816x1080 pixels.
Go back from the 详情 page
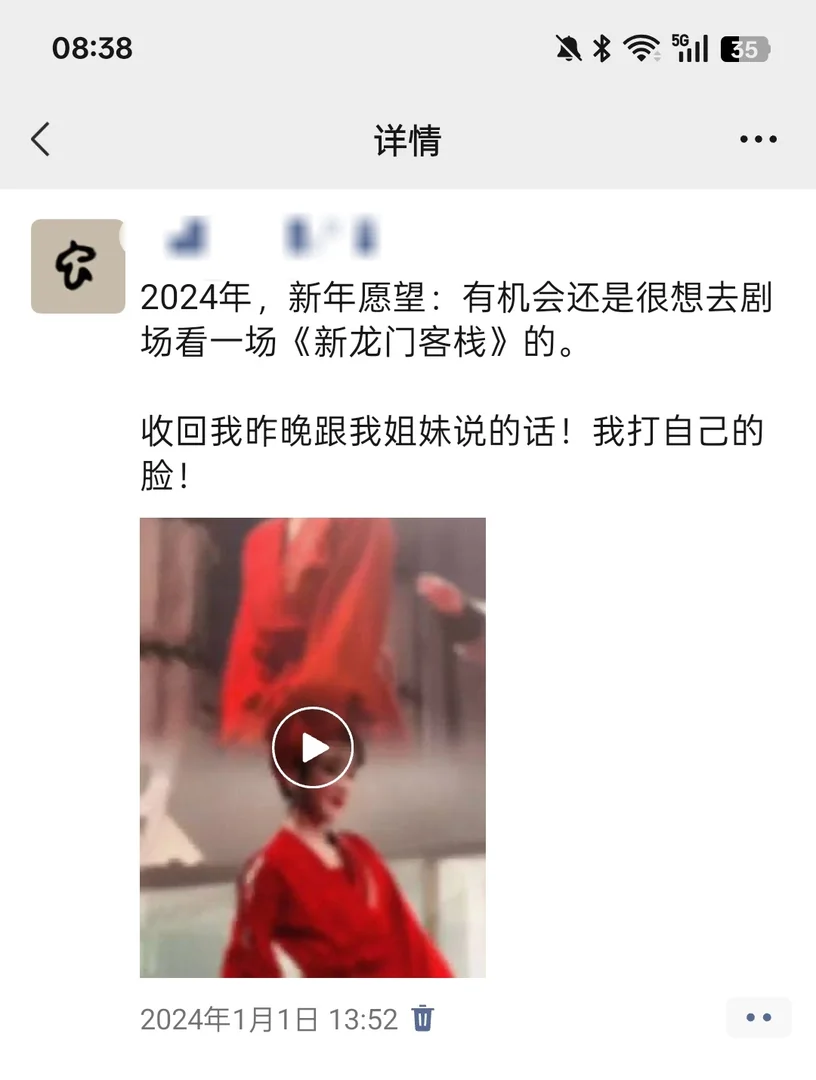point(41,140)
